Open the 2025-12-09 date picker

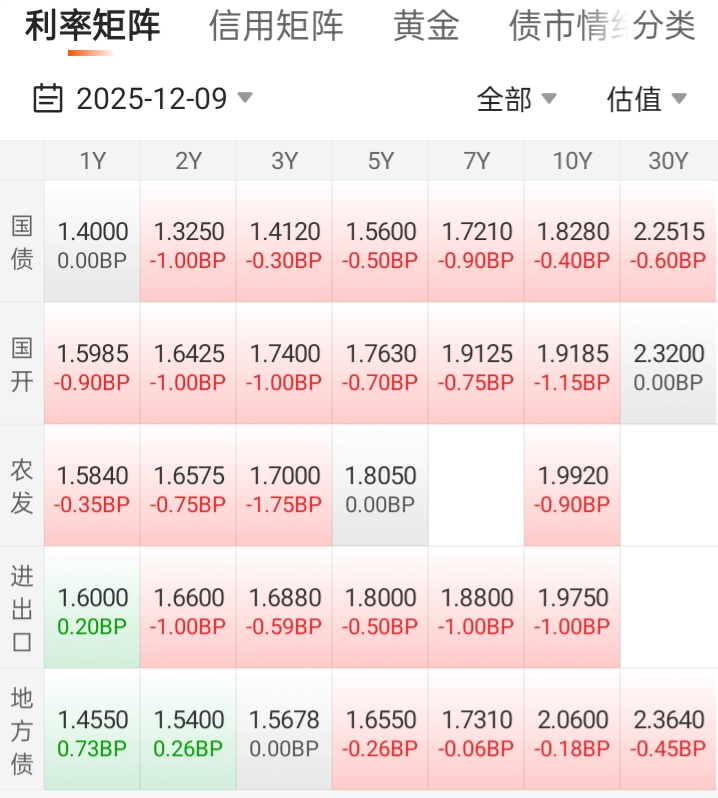click(144, 99)
